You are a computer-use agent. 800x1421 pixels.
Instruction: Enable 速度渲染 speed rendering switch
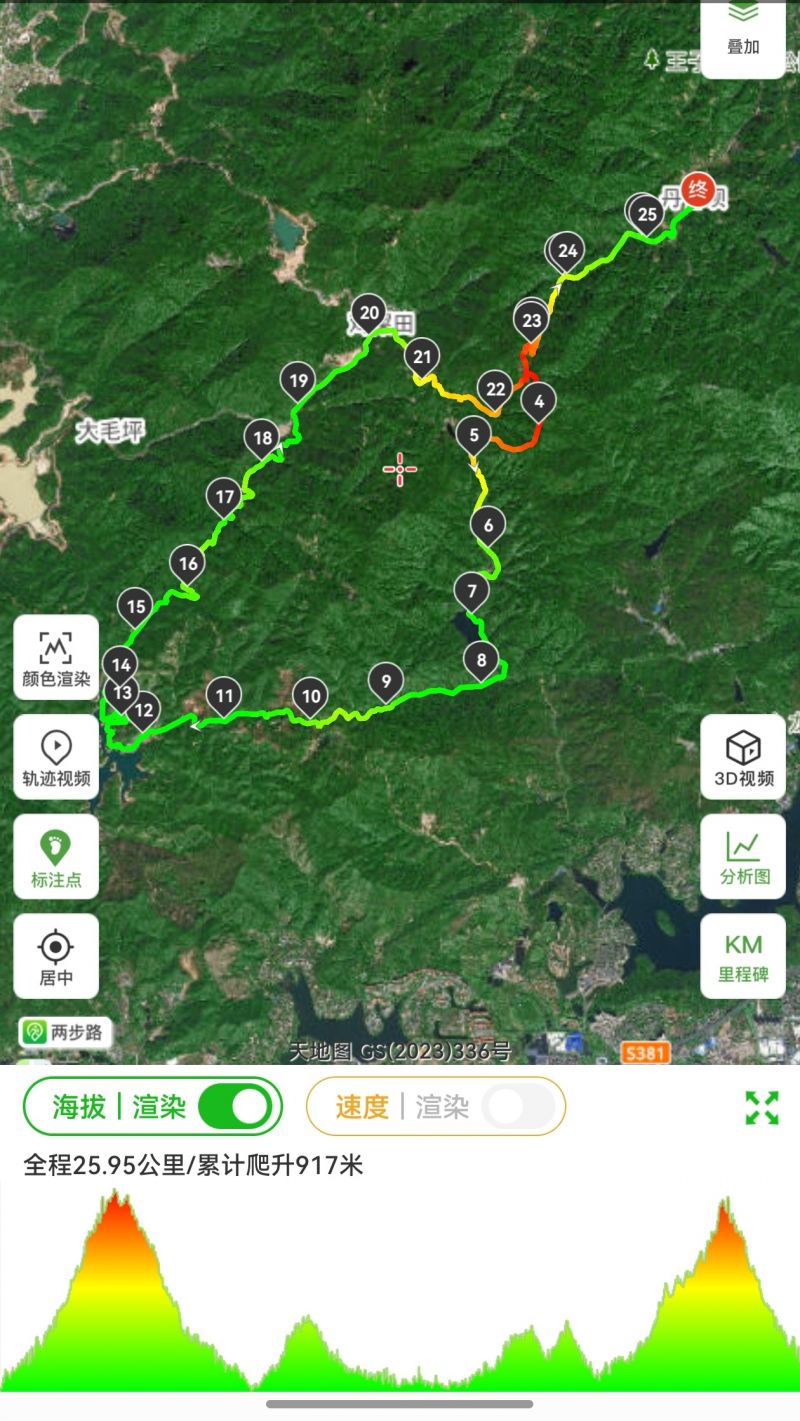[x=518, y=1106]
